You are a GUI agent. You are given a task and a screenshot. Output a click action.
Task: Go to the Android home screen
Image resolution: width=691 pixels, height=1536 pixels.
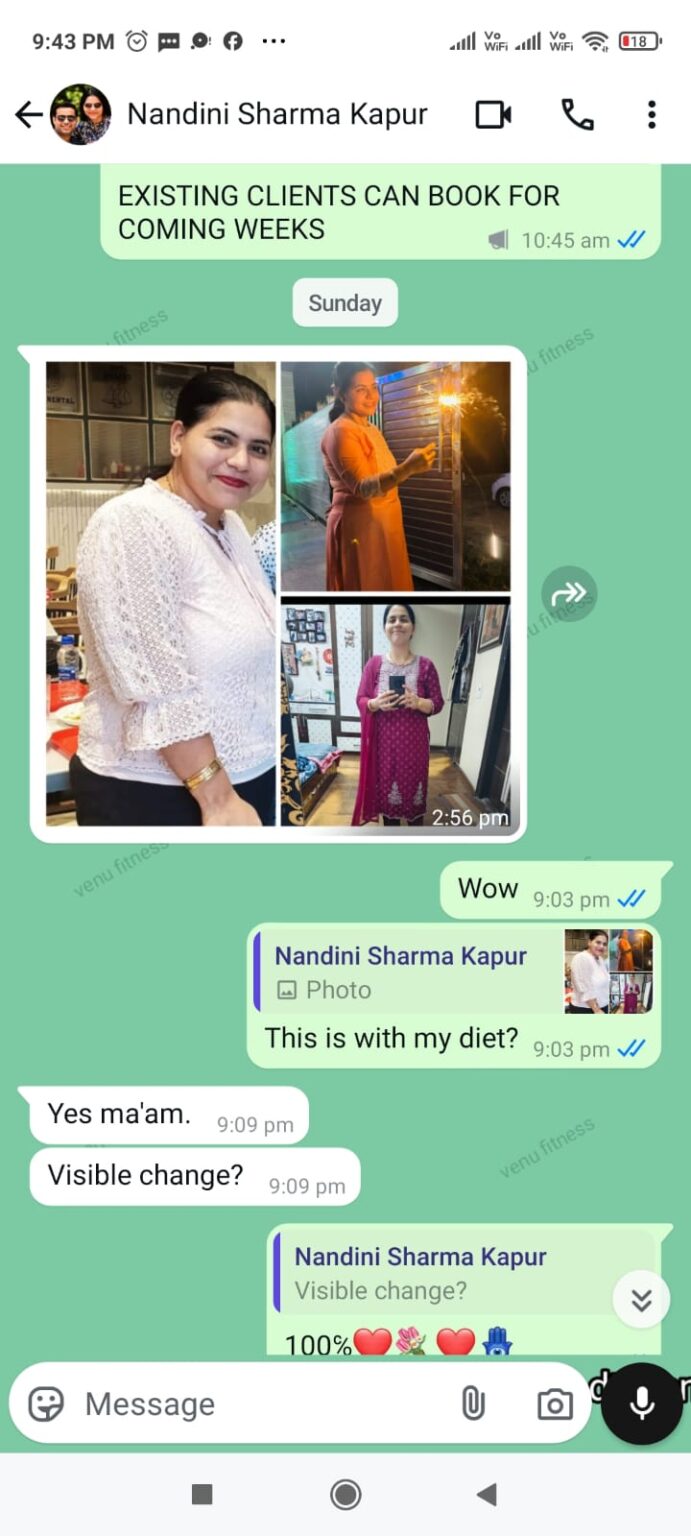click(345, 1495)
